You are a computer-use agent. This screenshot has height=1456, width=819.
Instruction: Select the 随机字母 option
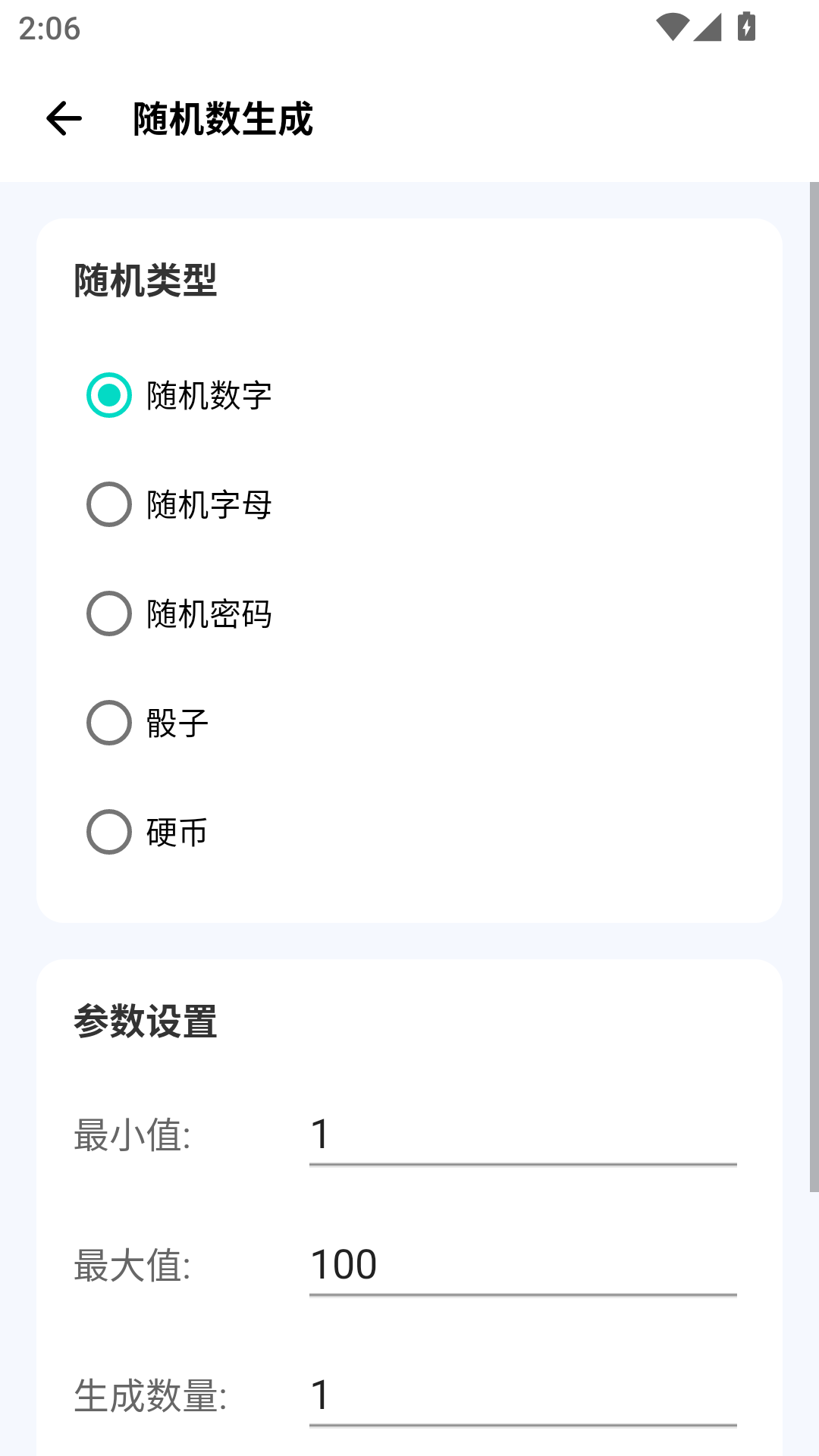(x=108, y=505)
